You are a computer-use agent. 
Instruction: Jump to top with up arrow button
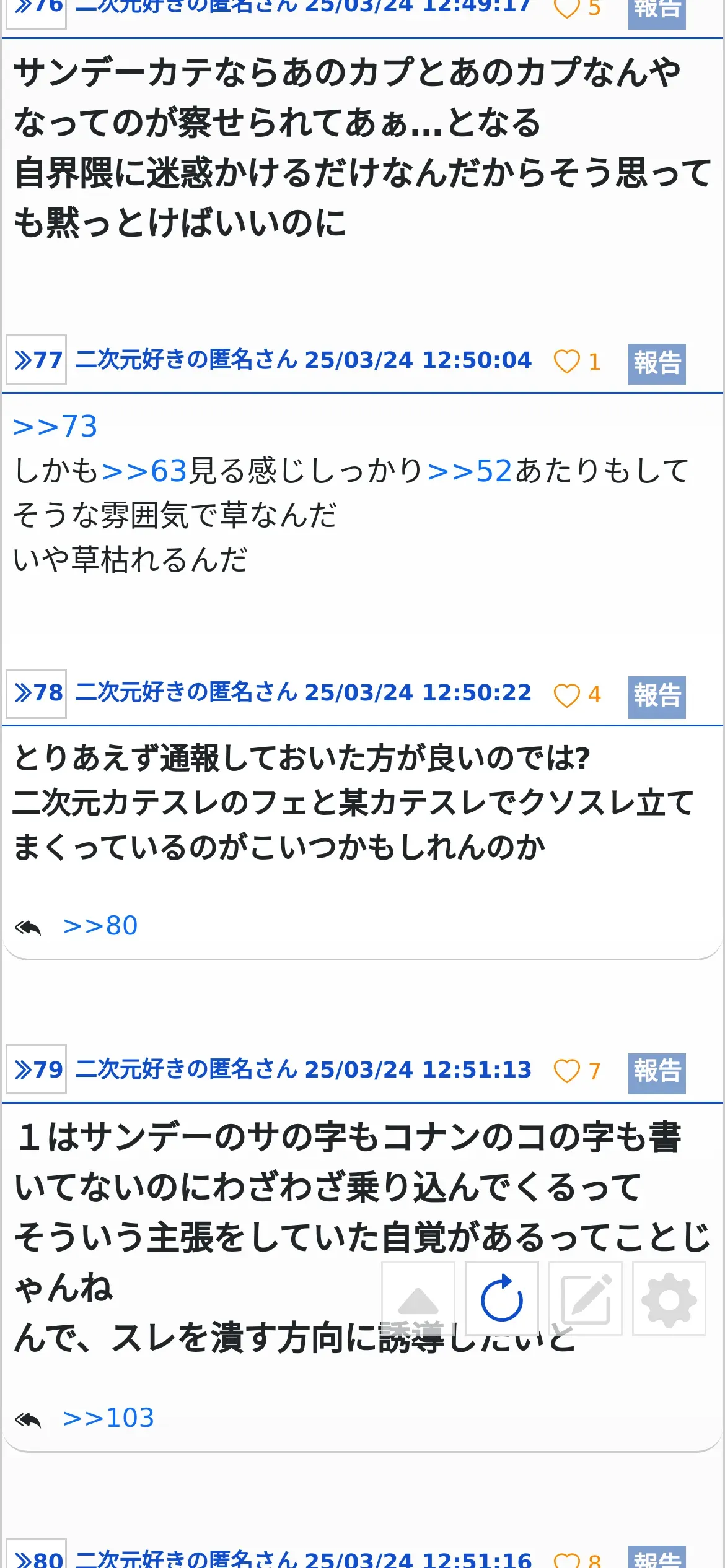pos(418,1298)
